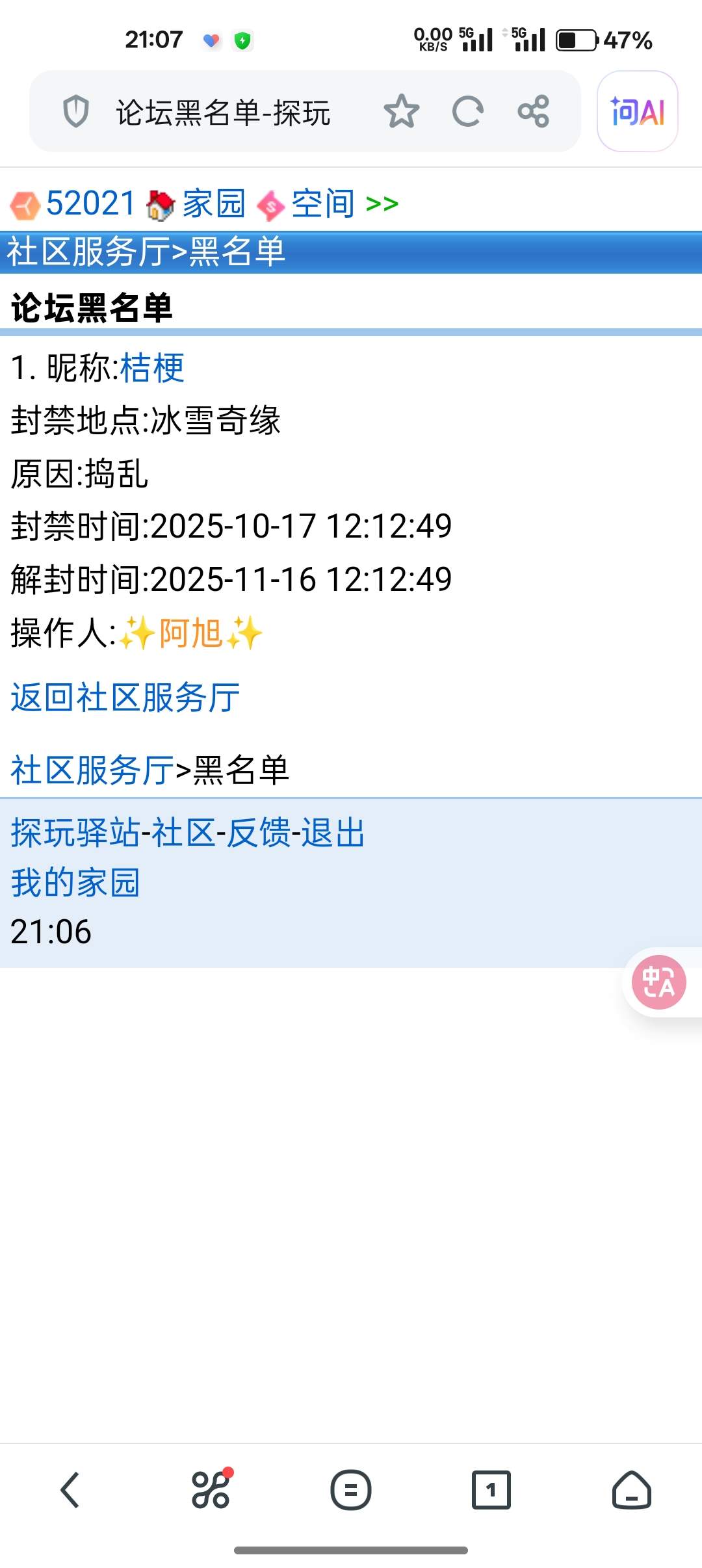Open 我的家园
This screenshot has height=1568, width=702.
pyautogui.click(x=75, y=882)
